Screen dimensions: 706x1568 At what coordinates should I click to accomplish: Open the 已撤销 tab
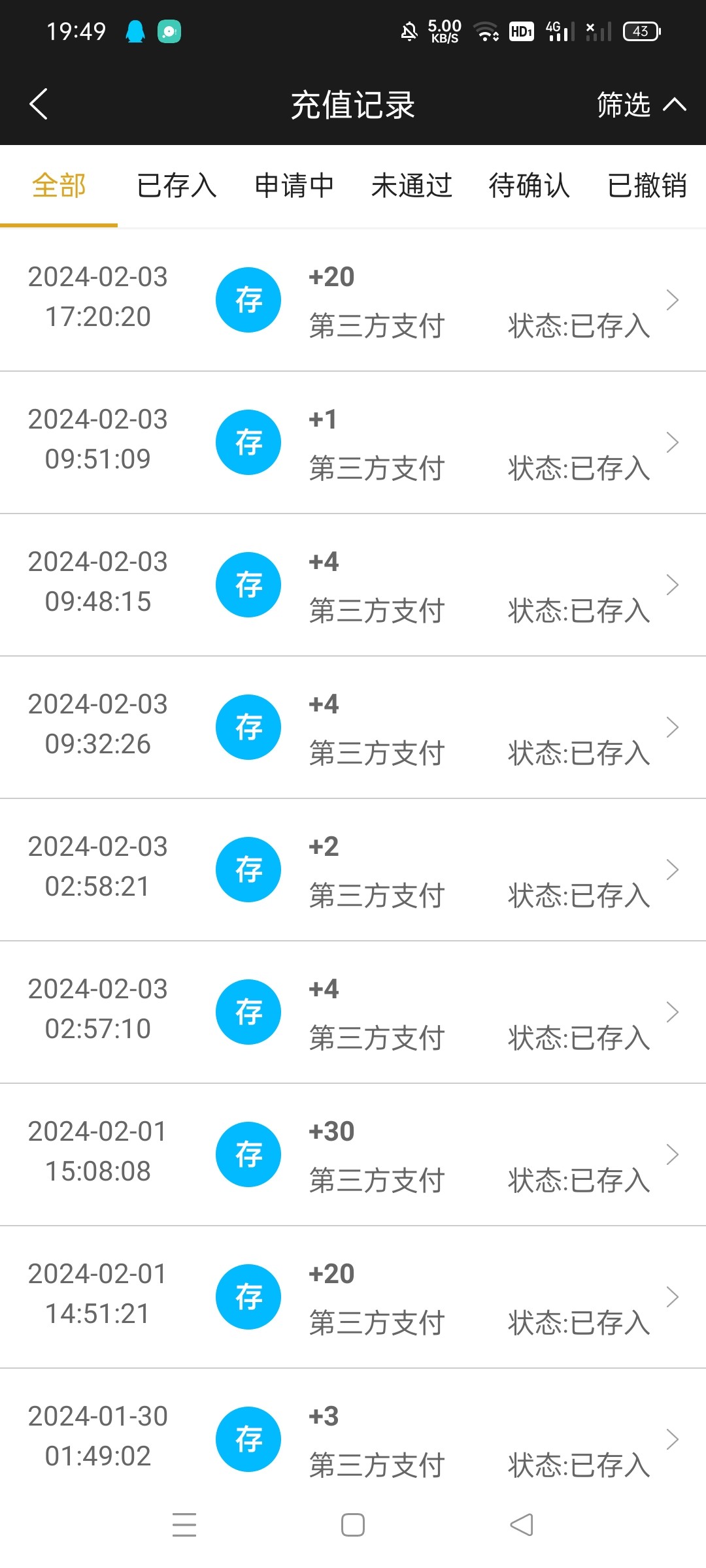pyautogui.click(x=647, y=186)
